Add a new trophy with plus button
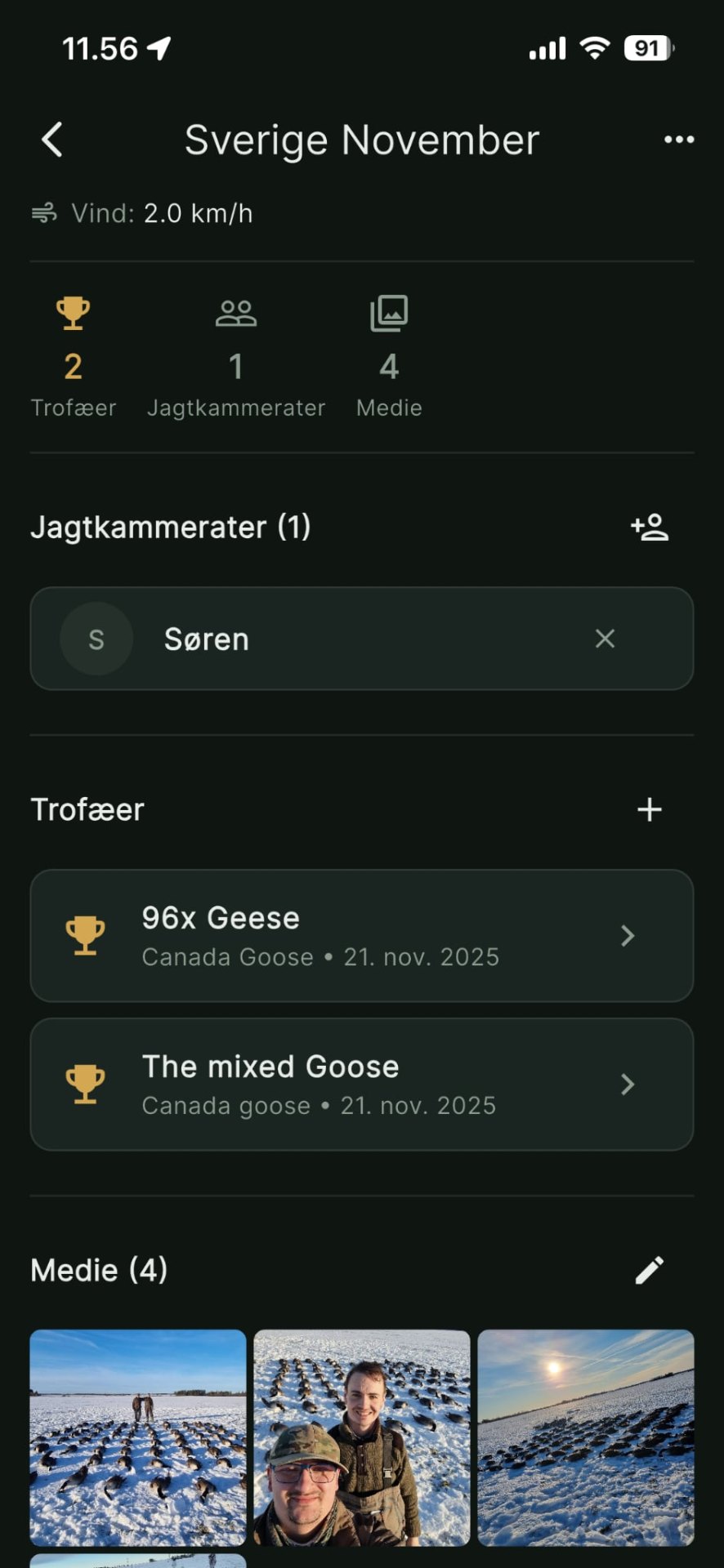This screenshot has height=1568, width=724. [649, 809]
